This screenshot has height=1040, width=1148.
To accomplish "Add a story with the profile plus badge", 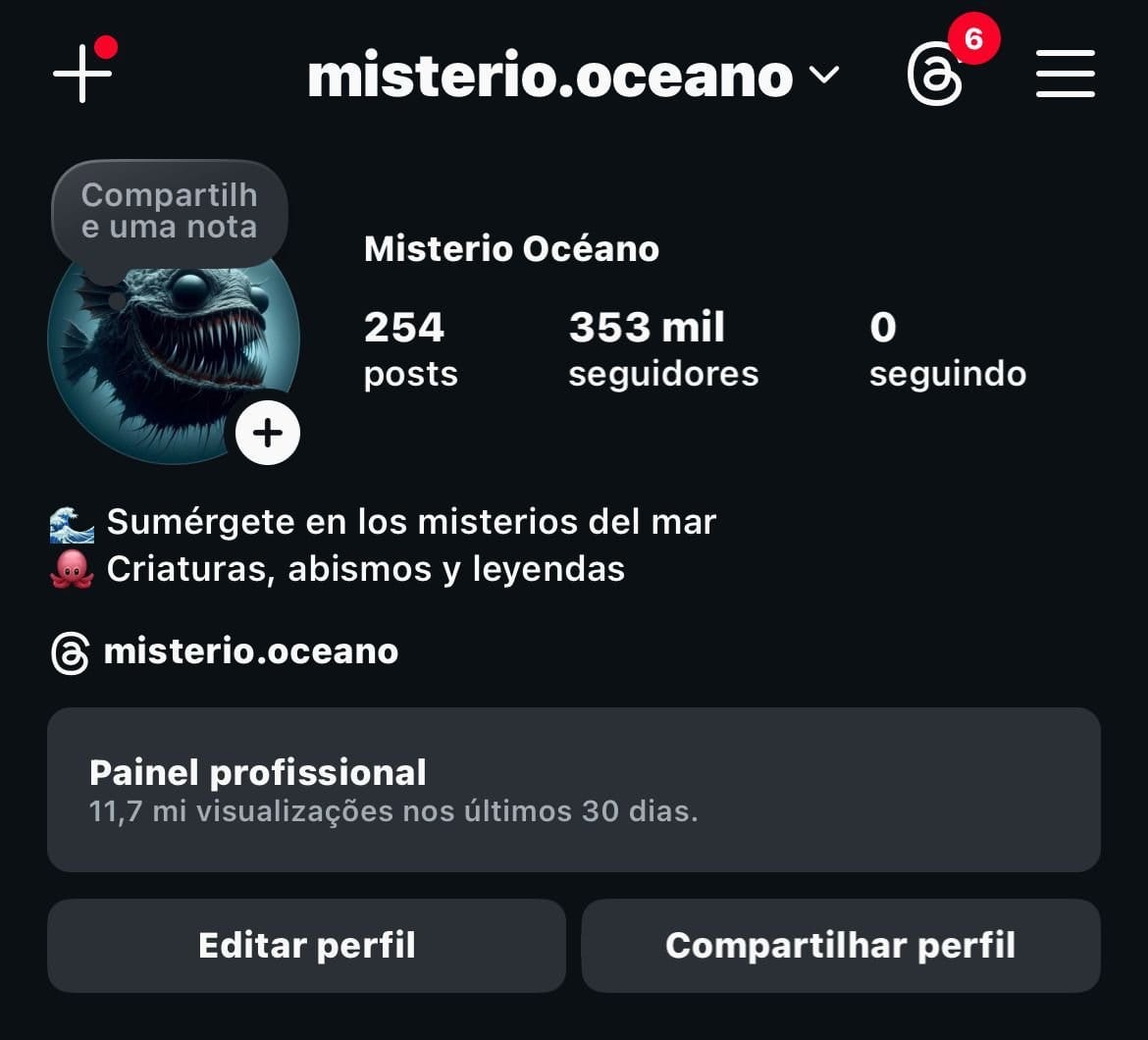I will (268, 432).
